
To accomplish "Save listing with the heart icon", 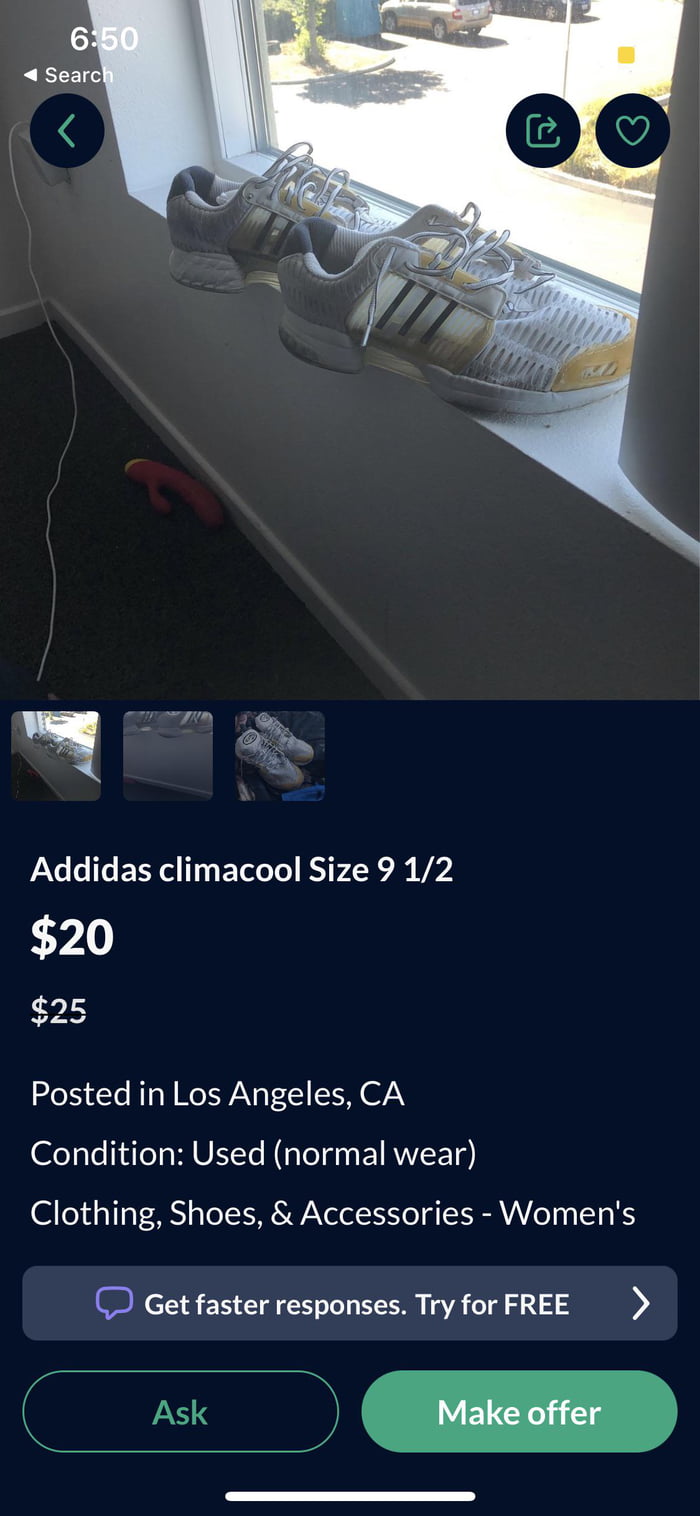I will [x=632, y=130].
